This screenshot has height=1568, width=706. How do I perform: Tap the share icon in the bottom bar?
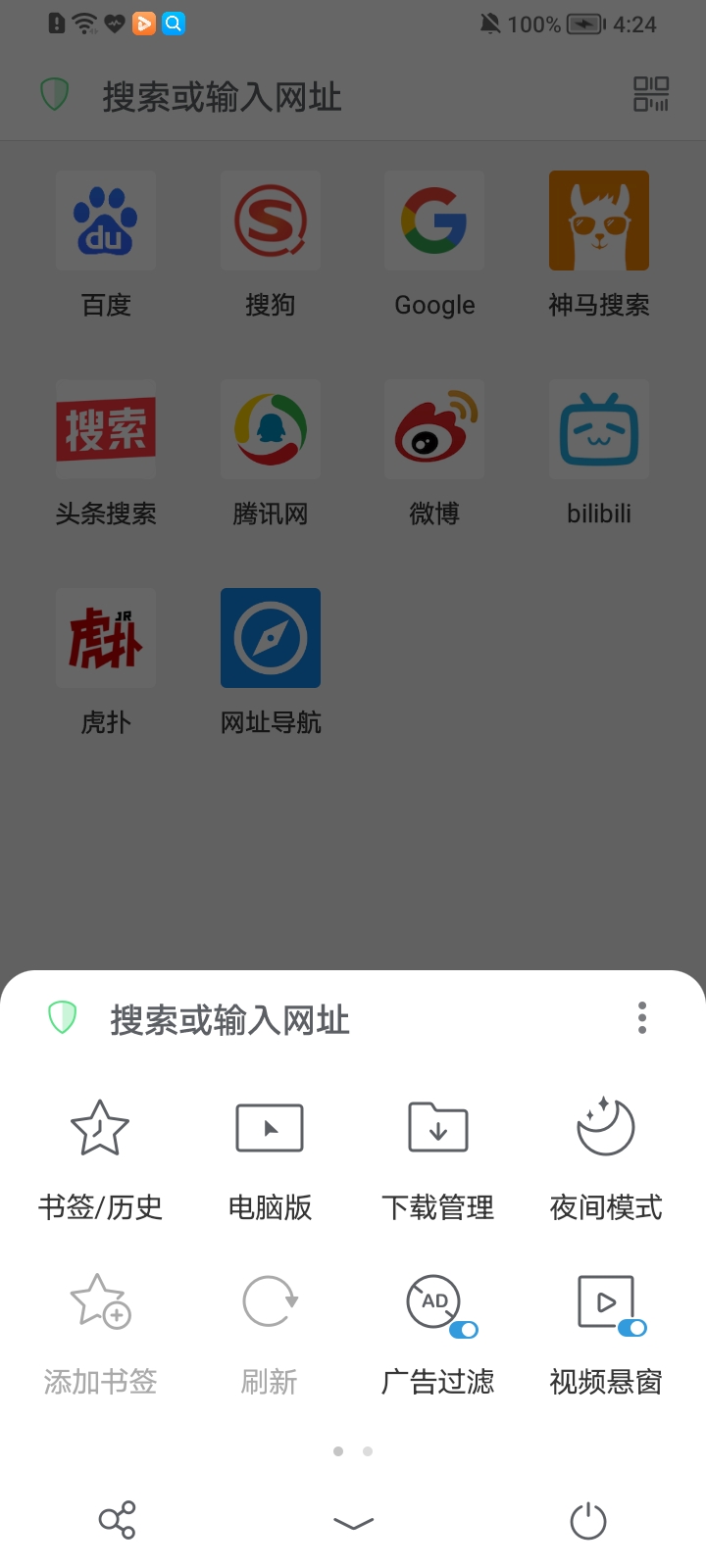tap(118, 1520)
